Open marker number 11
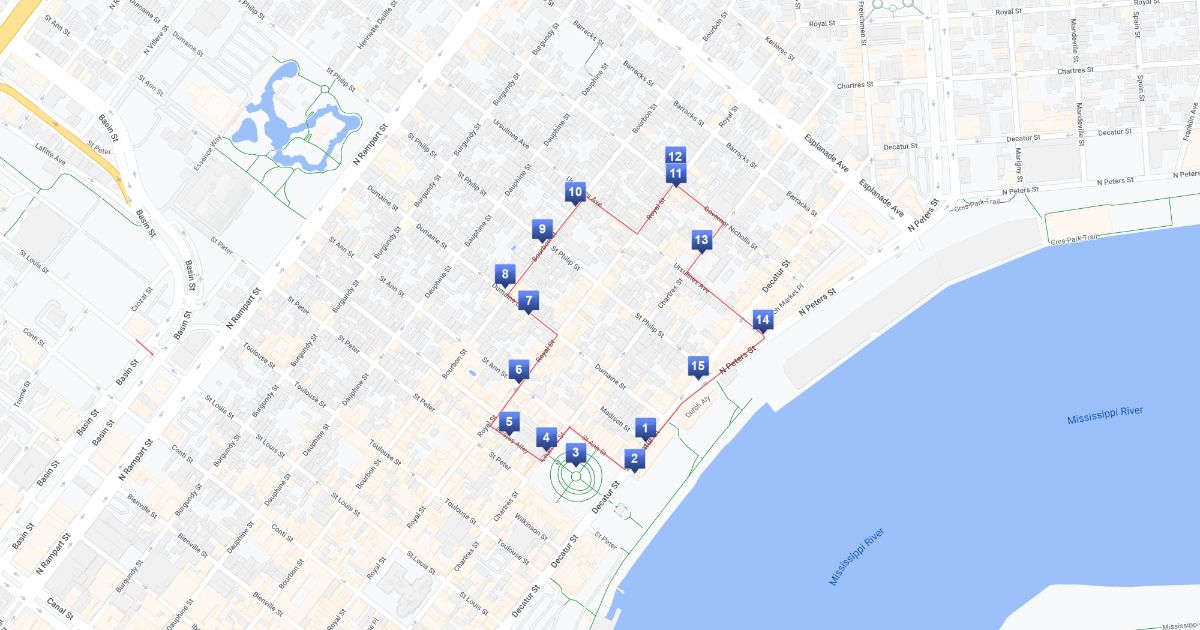Screen dimensions: 1200x630 tap(676, 174)
